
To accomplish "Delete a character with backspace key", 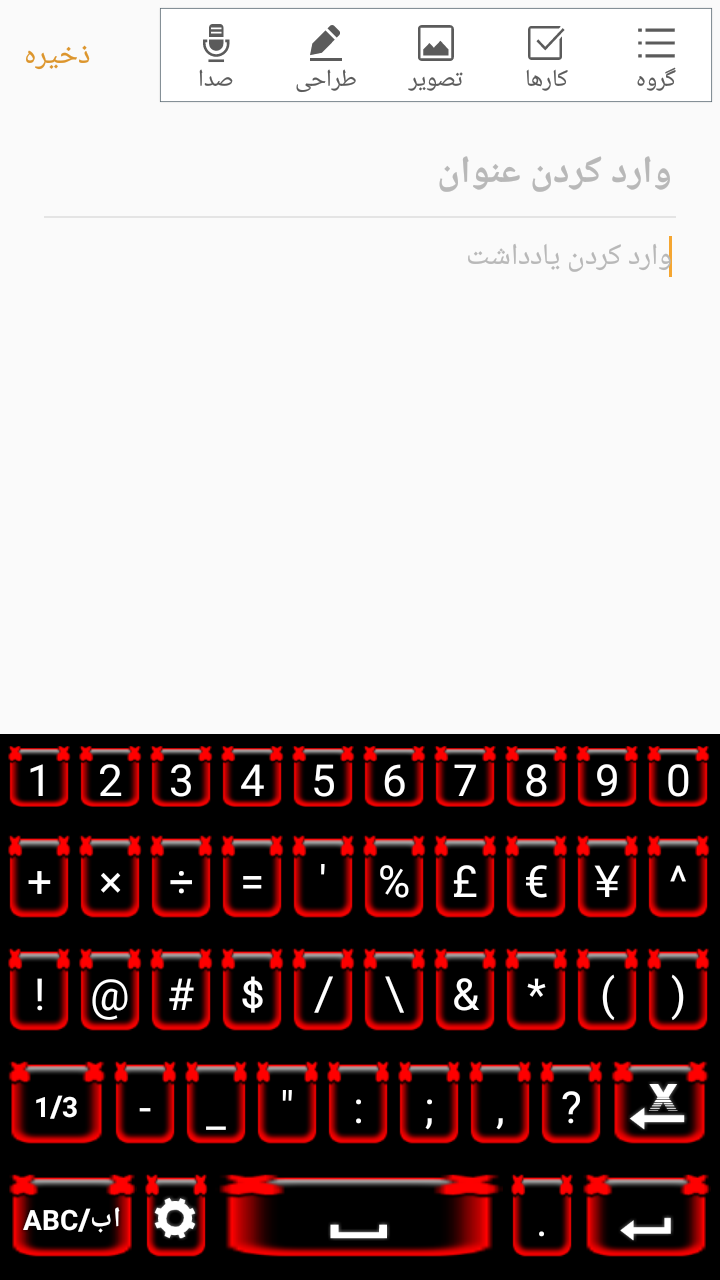I will click(x=659, y=1105).
